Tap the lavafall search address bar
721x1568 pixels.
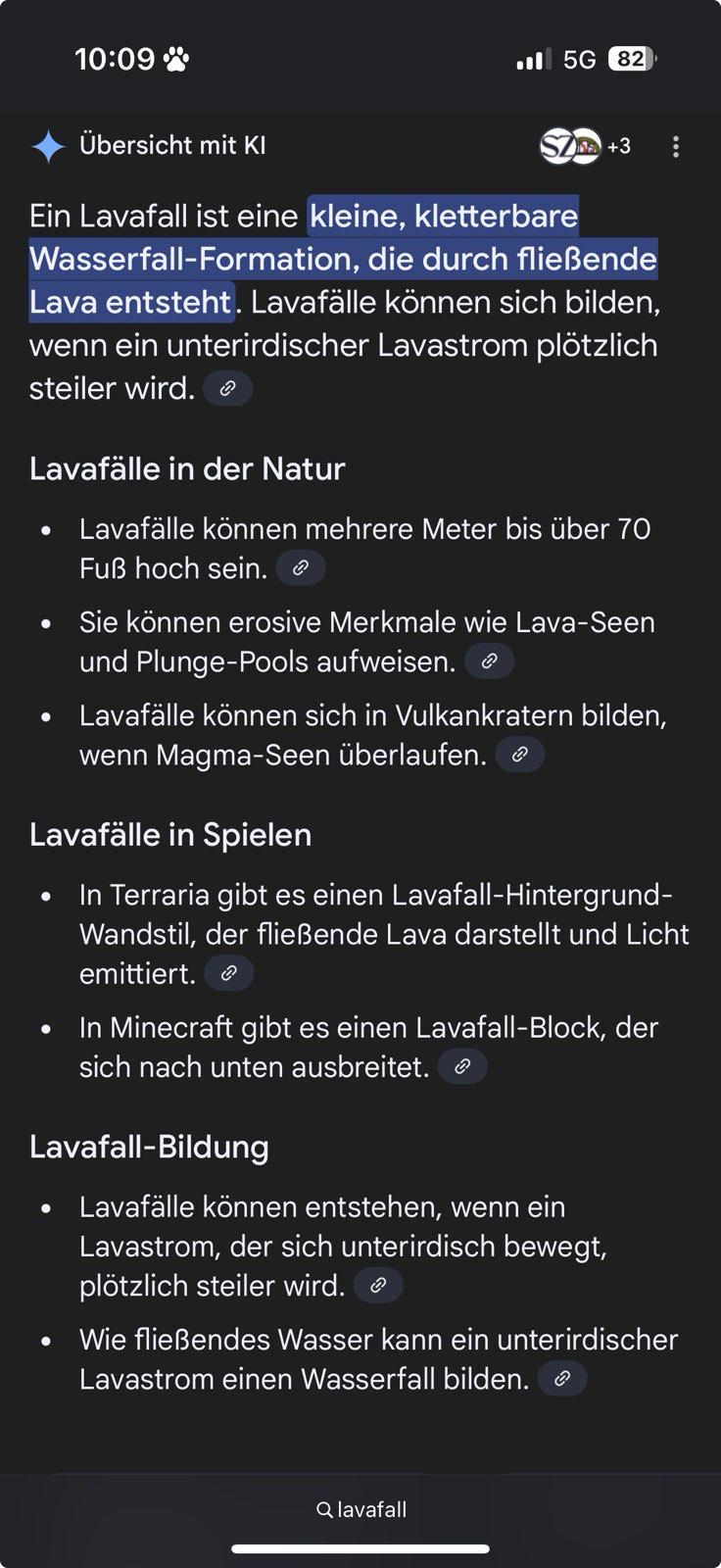click(x=360, y=1509)
